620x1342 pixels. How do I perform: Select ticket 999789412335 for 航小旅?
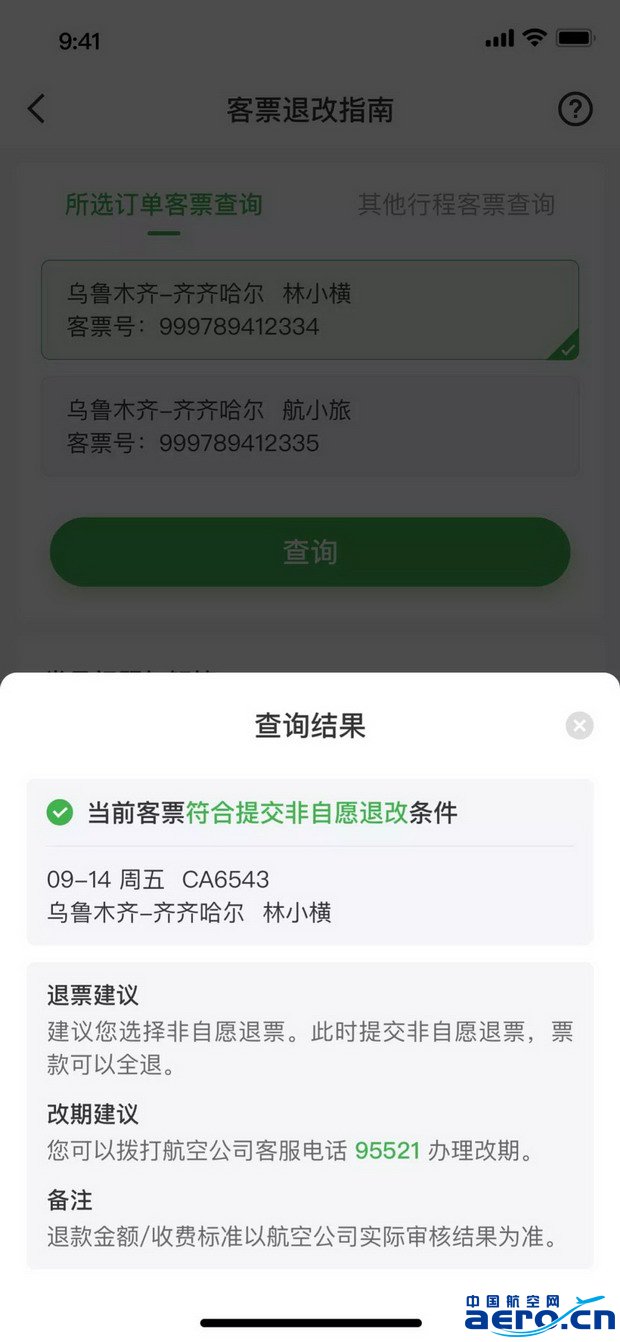[x=309, y=427]
